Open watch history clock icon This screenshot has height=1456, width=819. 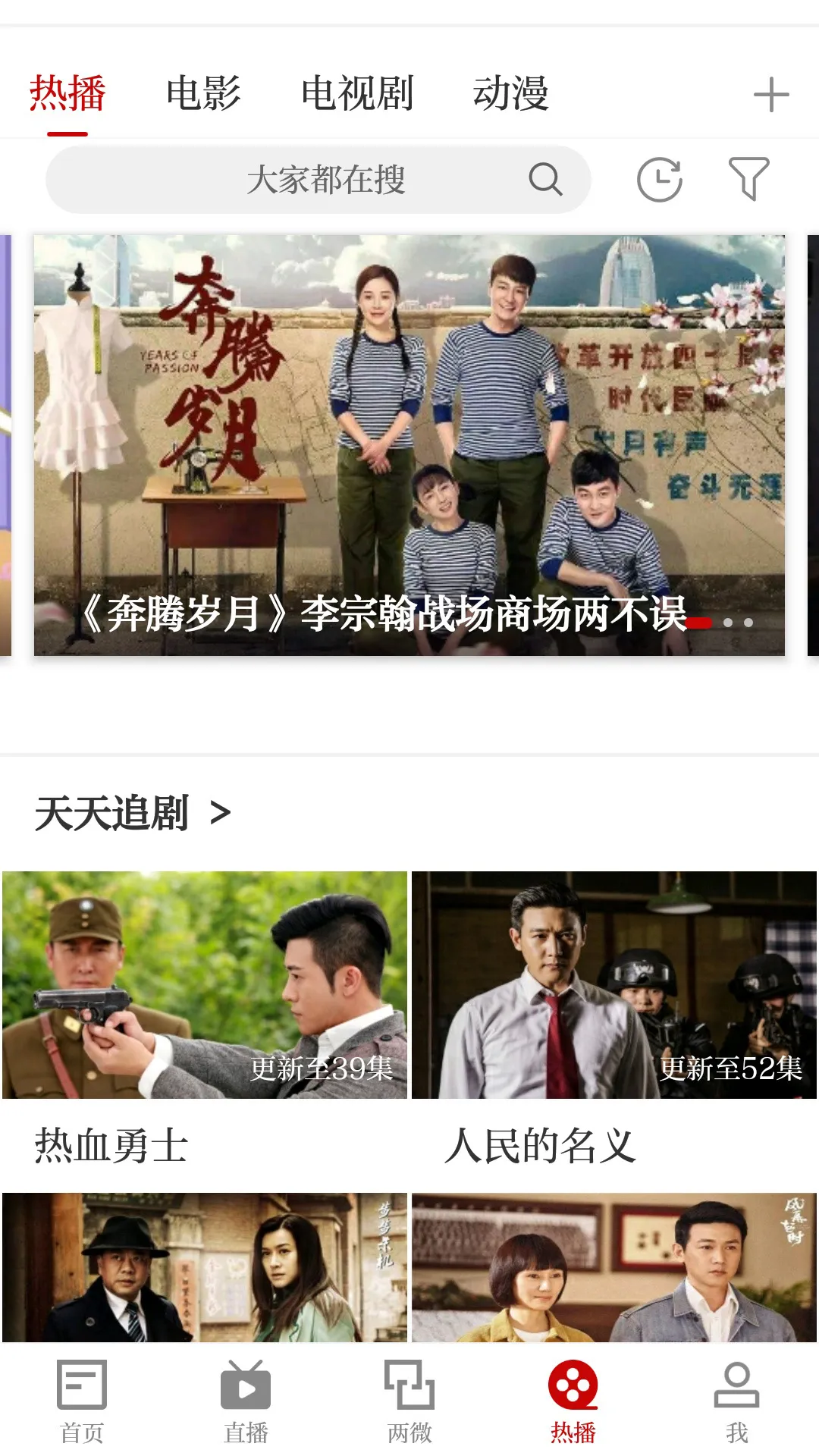click(x=659, y=180)
